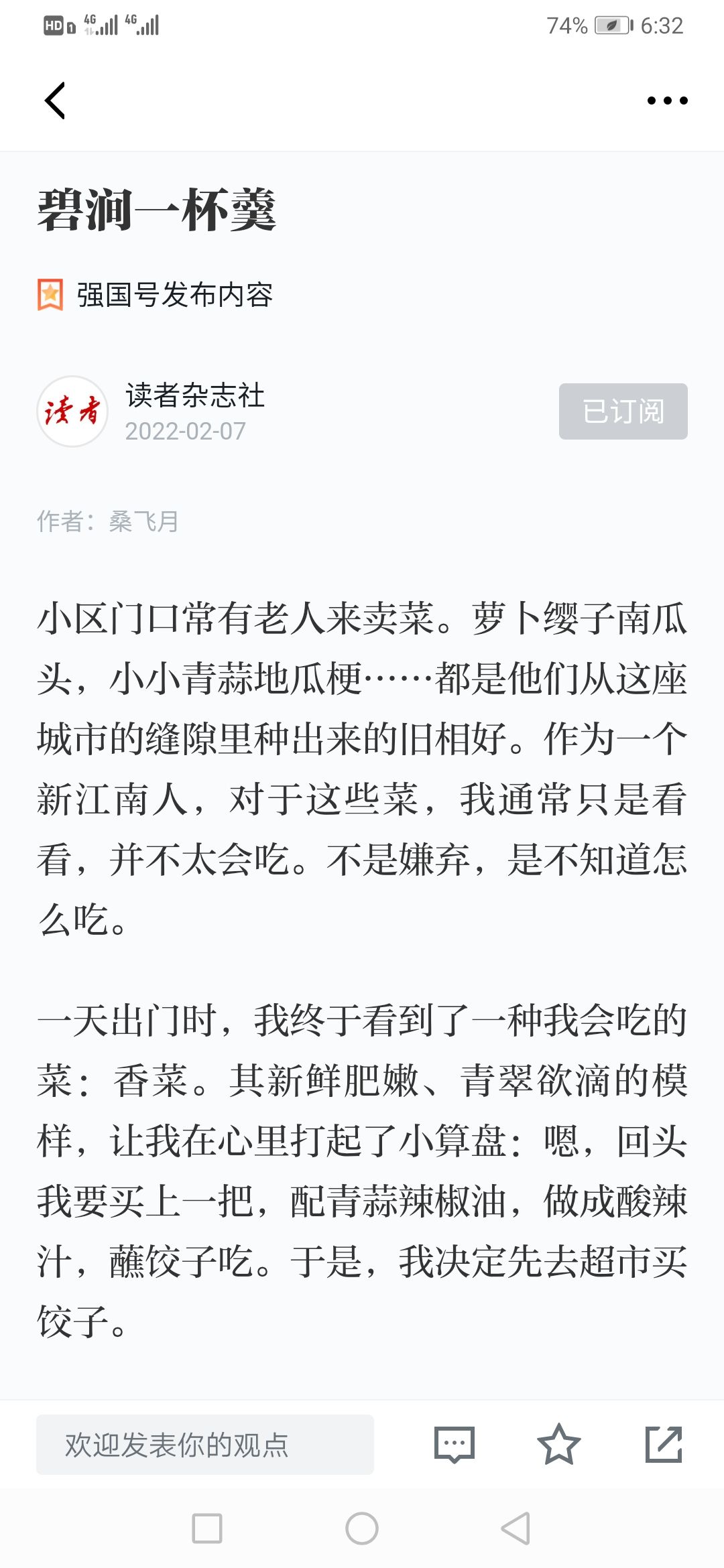724x1568 pixels.
Task: Share the article using the share icon
Action: tap(664, 1445)
